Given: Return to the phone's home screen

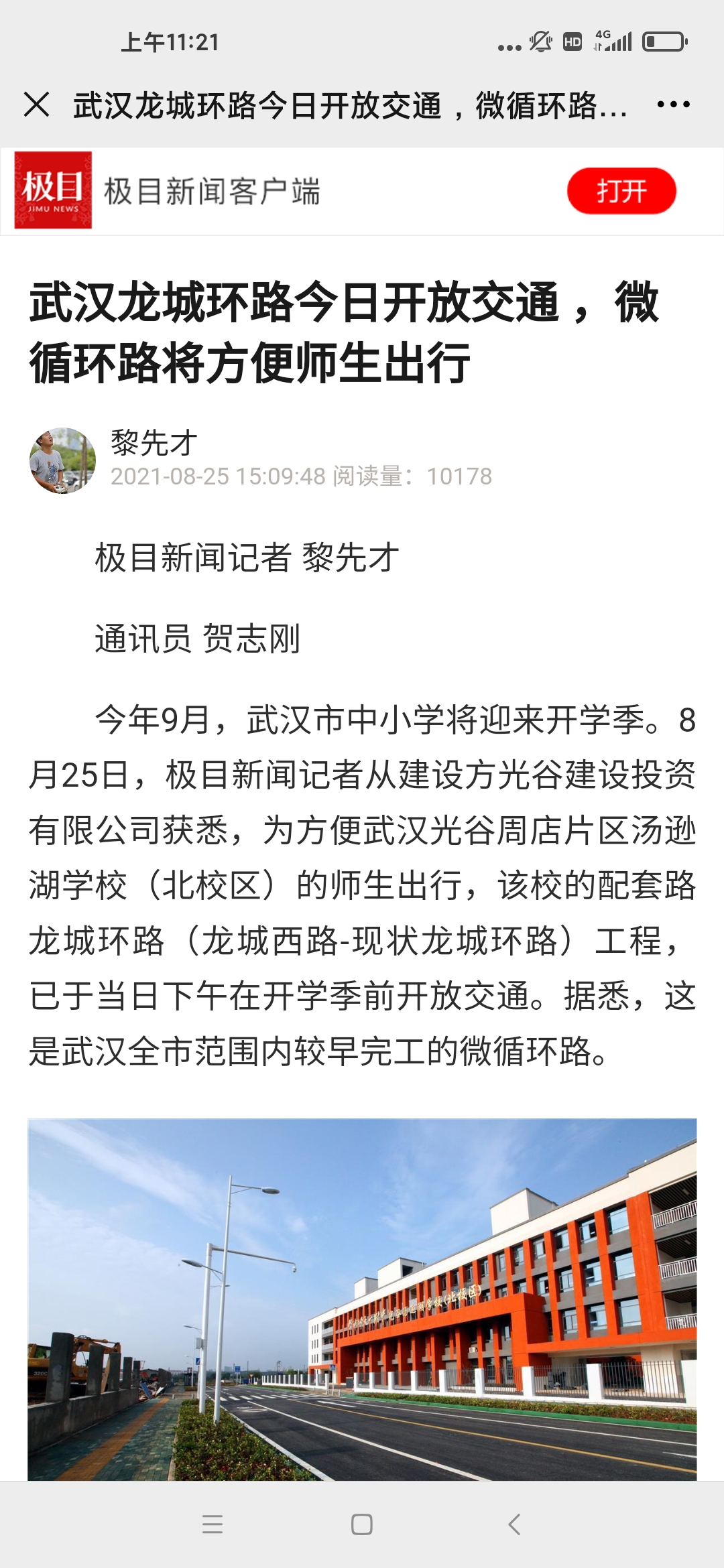Looking at the screenshot, I should coord(362,1524).
